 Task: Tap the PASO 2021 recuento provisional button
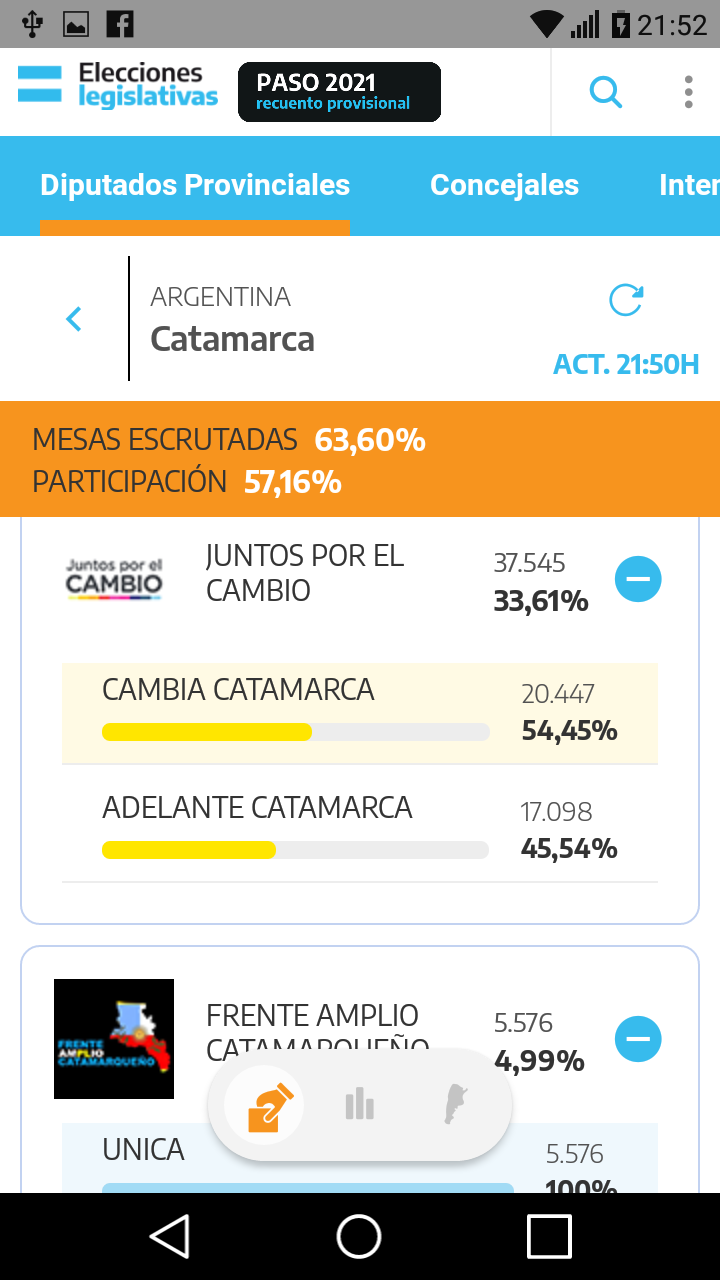pos(339,92)
